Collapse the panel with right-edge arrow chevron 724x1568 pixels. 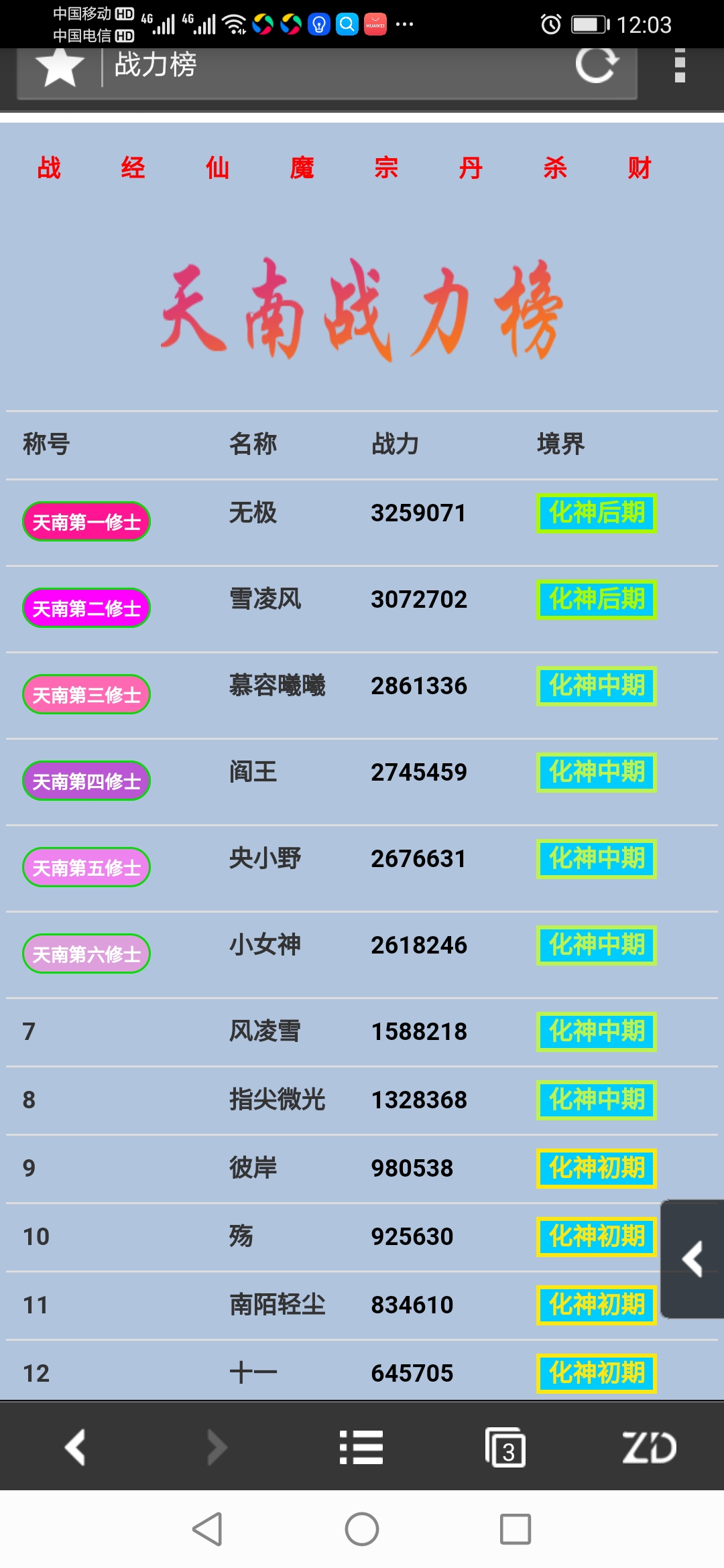pos(691,1258)
